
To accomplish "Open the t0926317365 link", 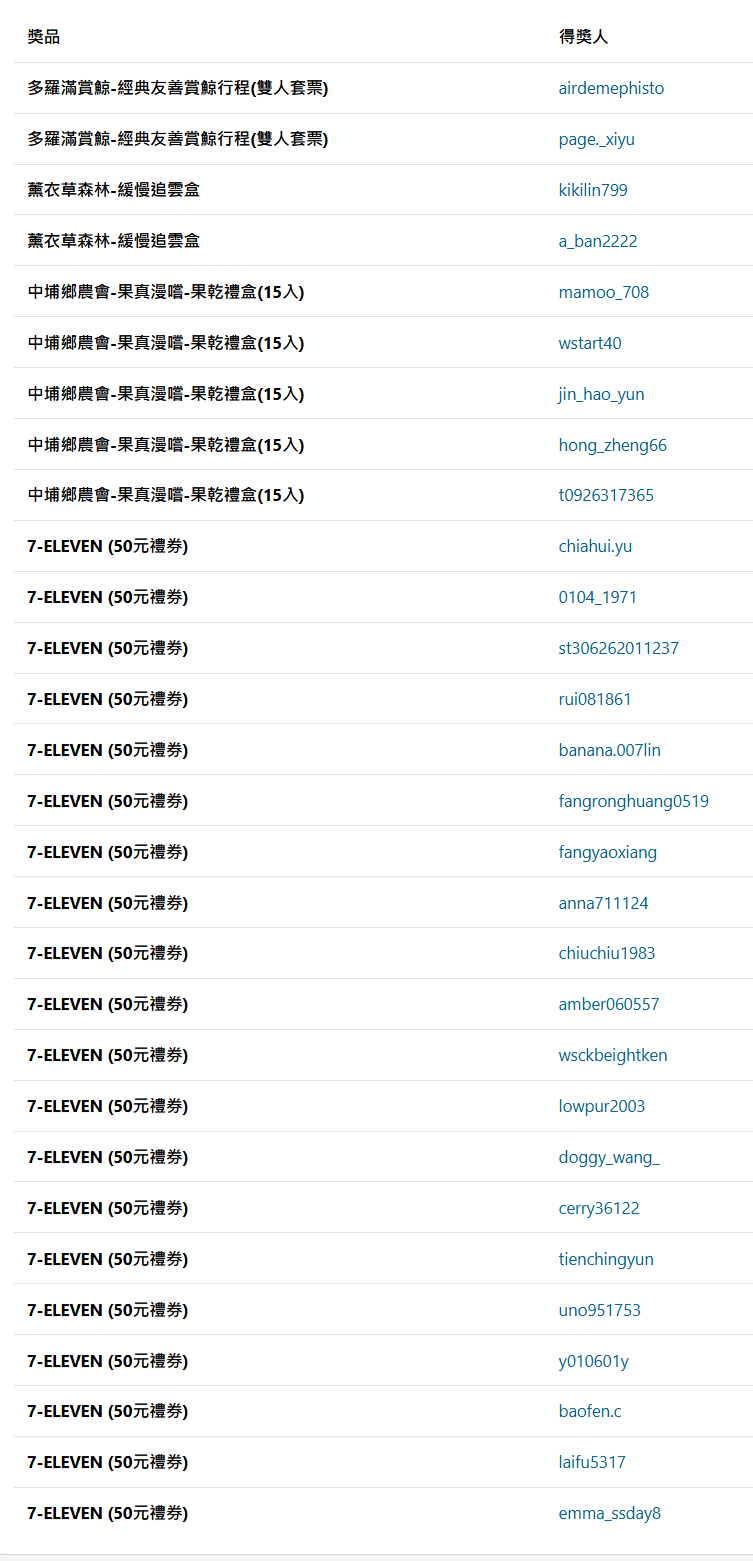I will coord(606,495).
